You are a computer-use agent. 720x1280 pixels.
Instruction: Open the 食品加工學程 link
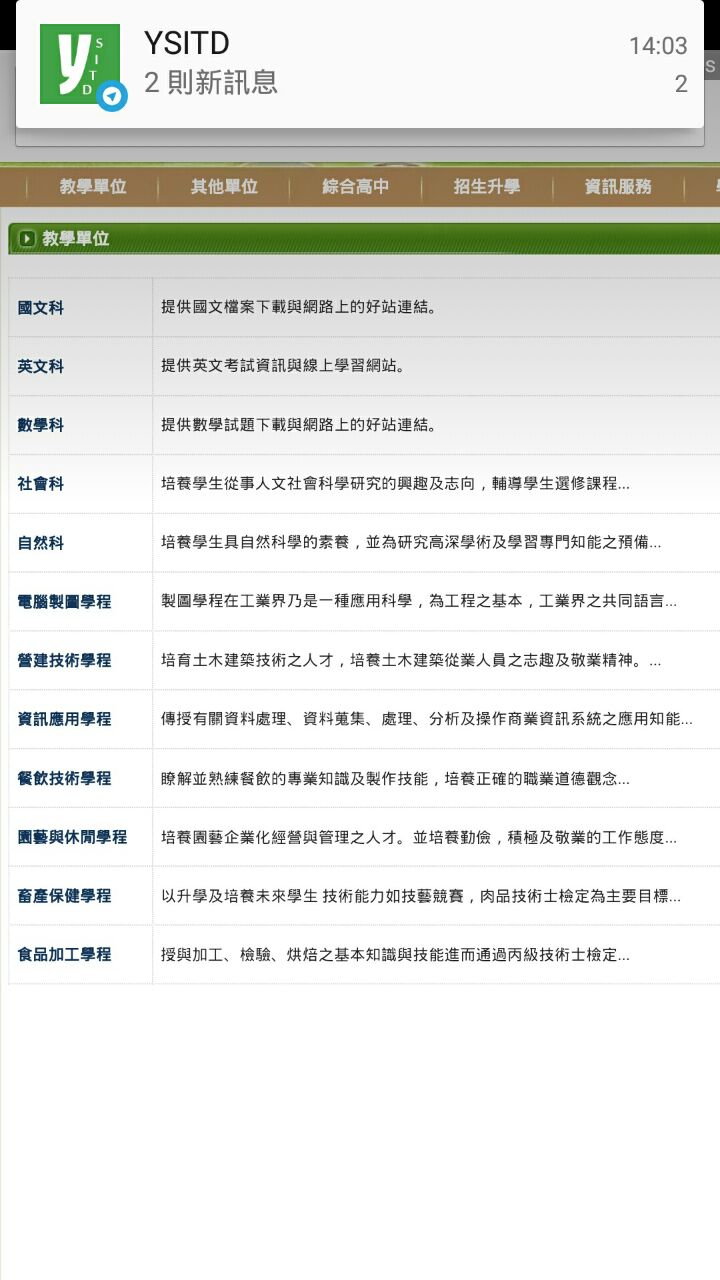tap(64, 955)
